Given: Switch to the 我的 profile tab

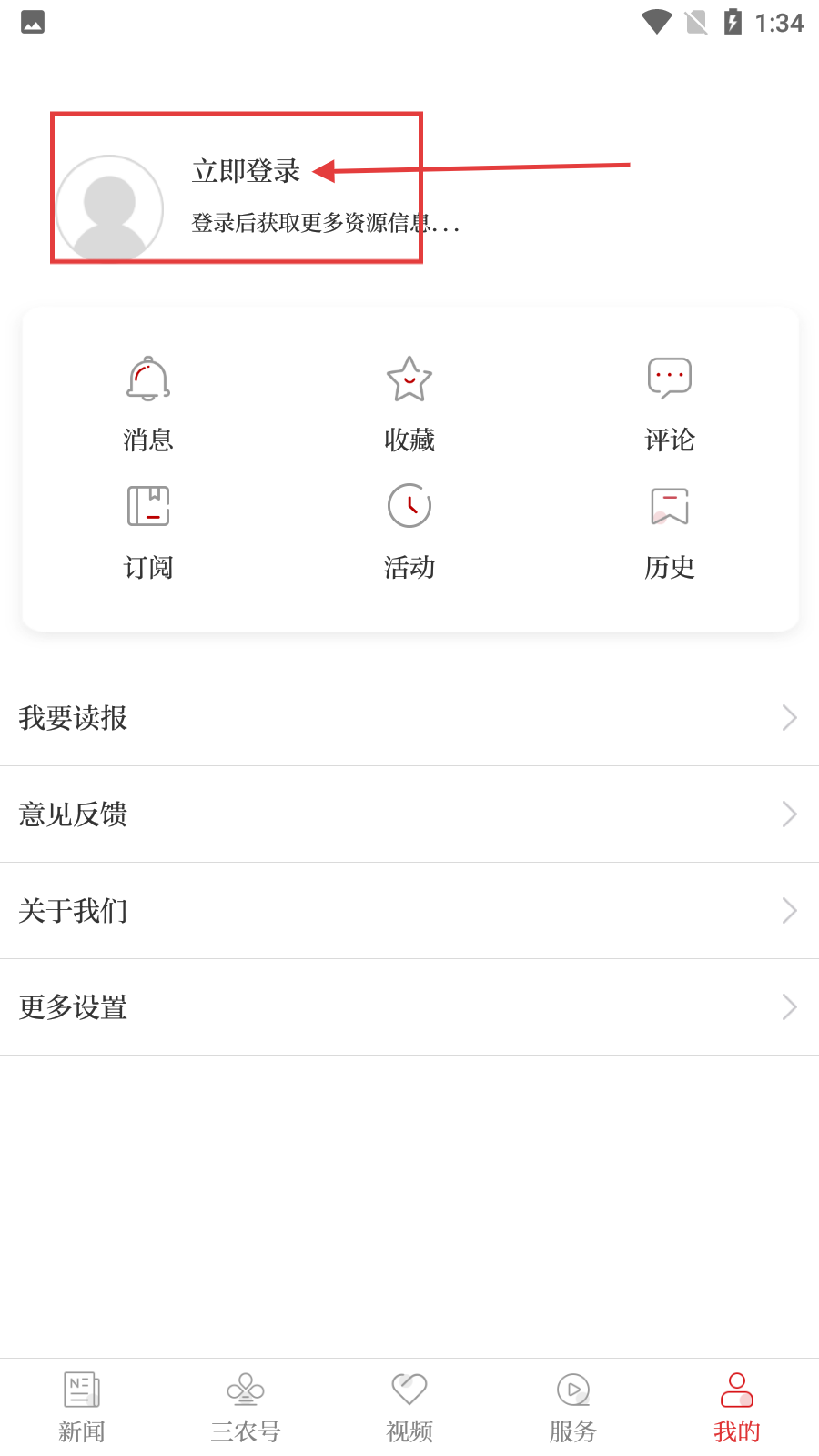Looking at the screenshot, I should coord(736,1406).
